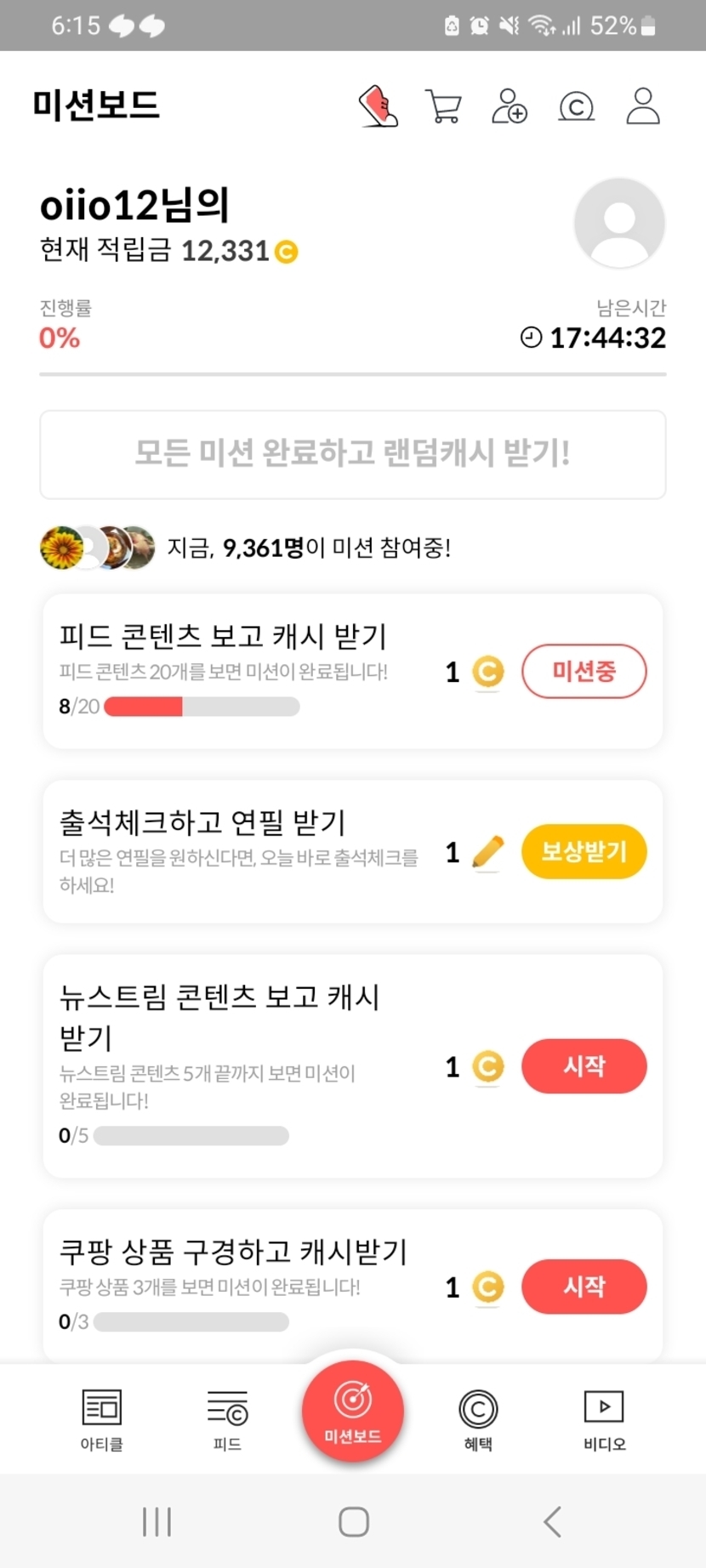Open my account profile icon
This screenshot has height=1568, width=706.
coord(643,106)
